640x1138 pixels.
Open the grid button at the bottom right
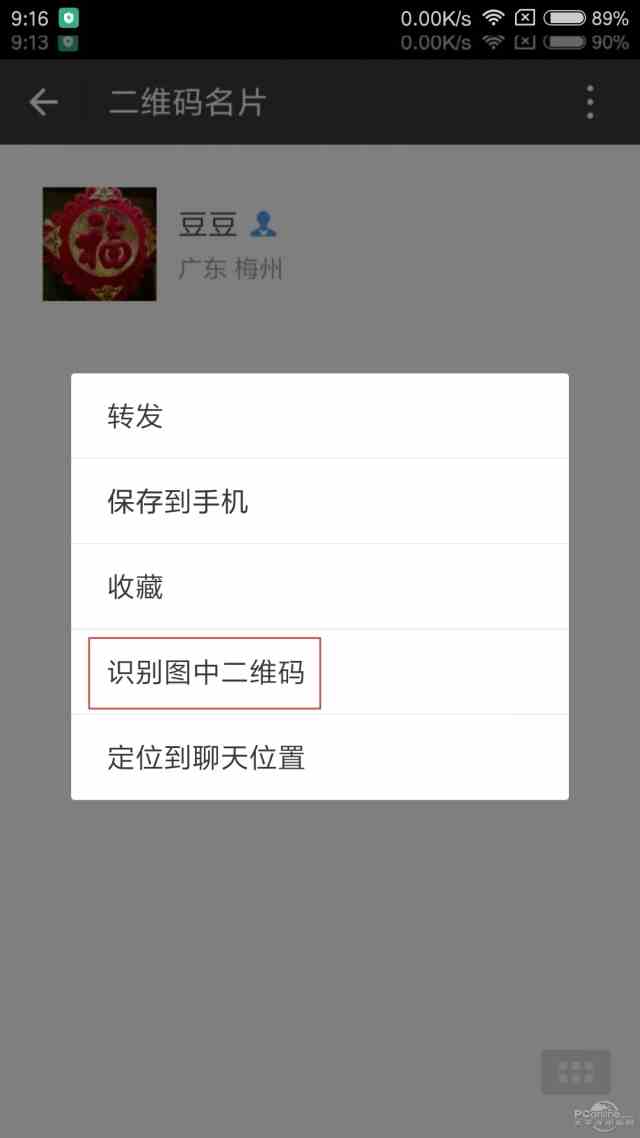576,1072
